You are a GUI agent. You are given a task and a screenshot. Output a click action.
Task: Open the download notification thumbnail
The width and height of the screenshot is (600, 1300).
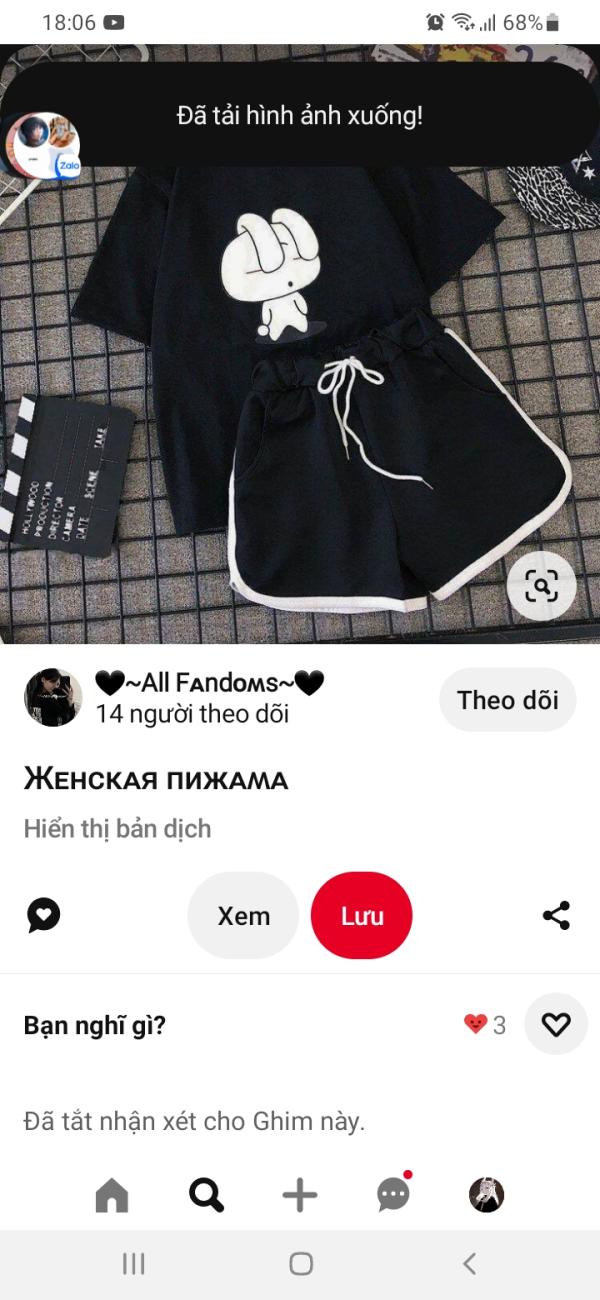(43, 145)
